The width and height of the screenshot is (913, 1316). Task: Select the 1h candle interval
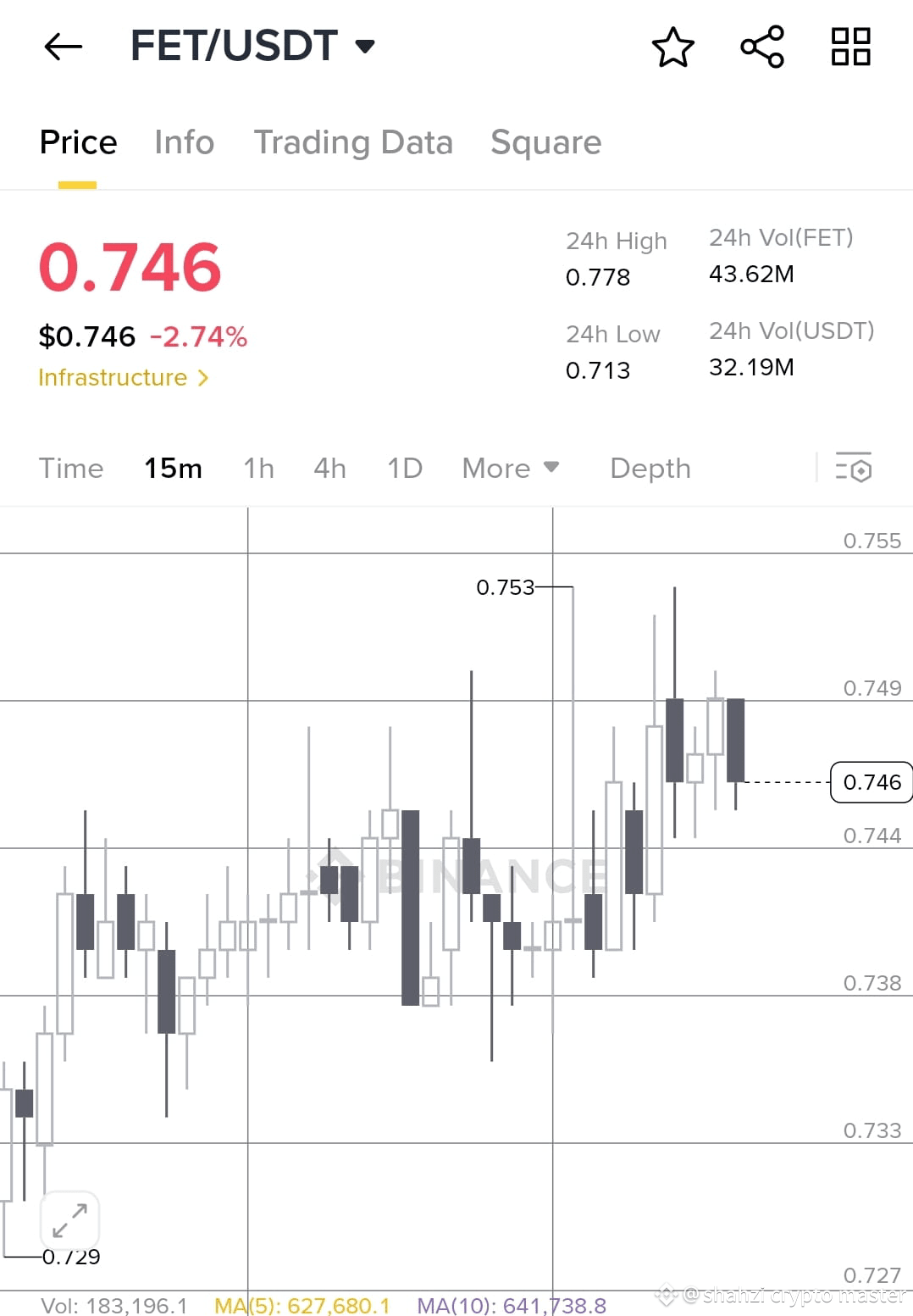click(x=258, y=468)
